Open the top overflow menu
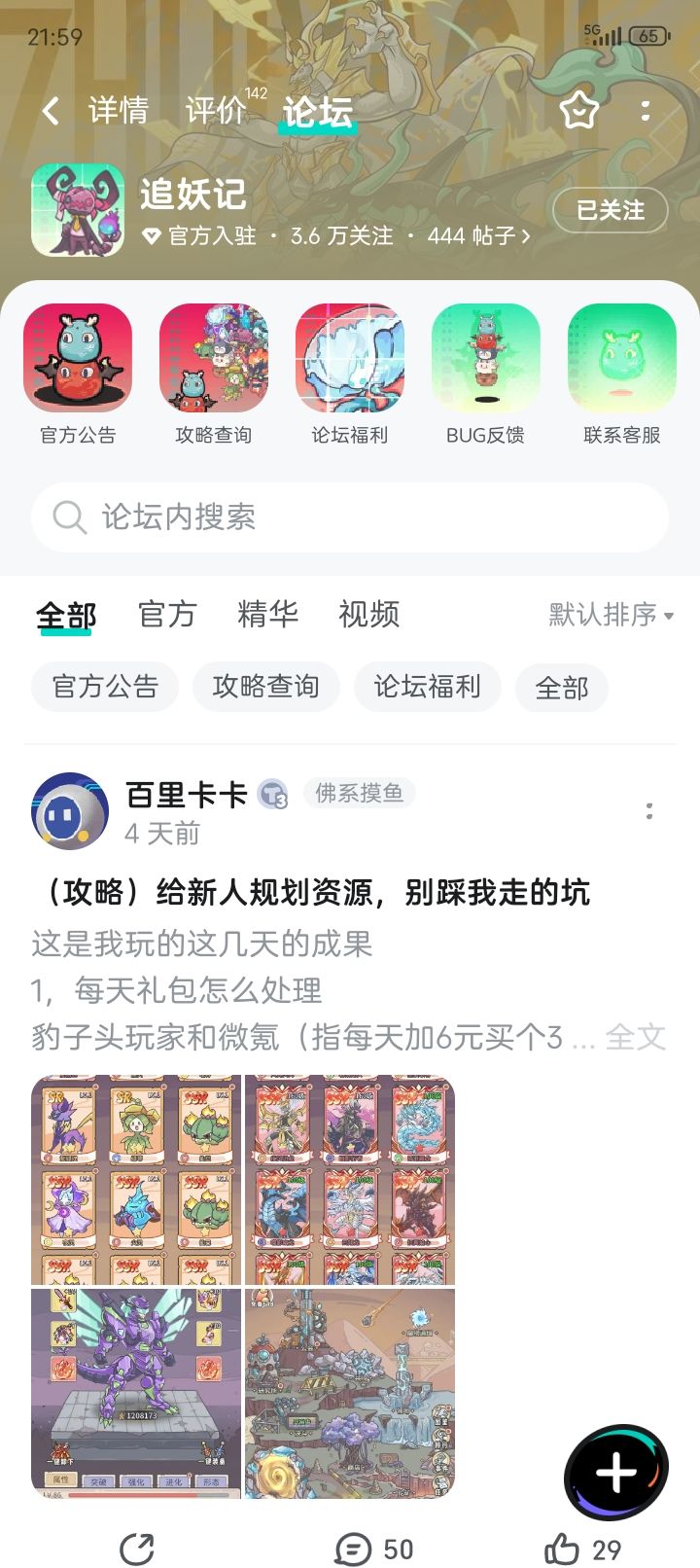This screenshot has height=1568, width=700. (x=646, y=111)
